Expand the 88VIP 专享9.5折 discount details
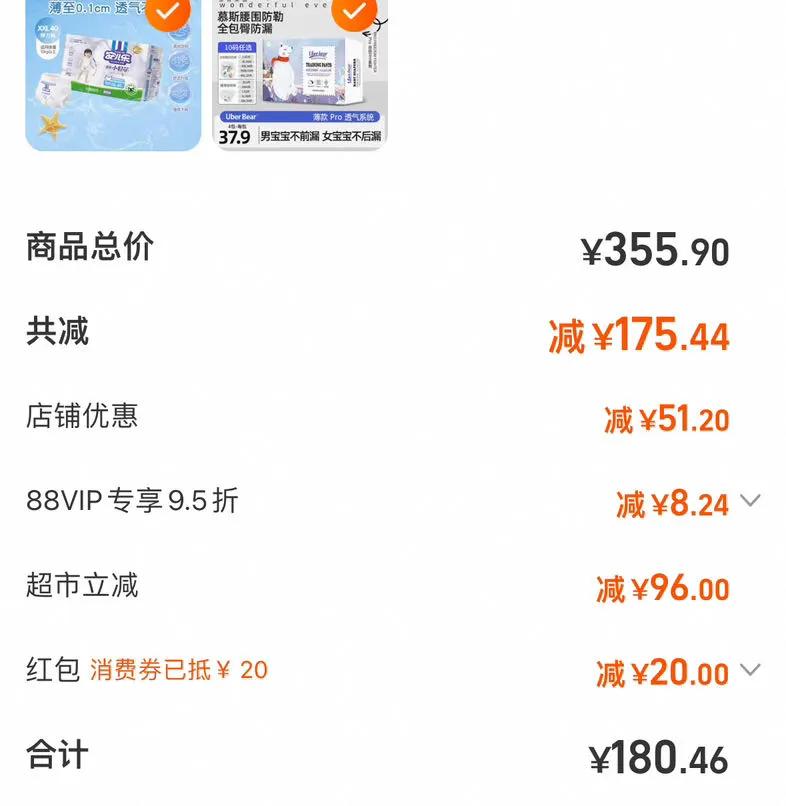786x806 pixels. coord(750,500)
